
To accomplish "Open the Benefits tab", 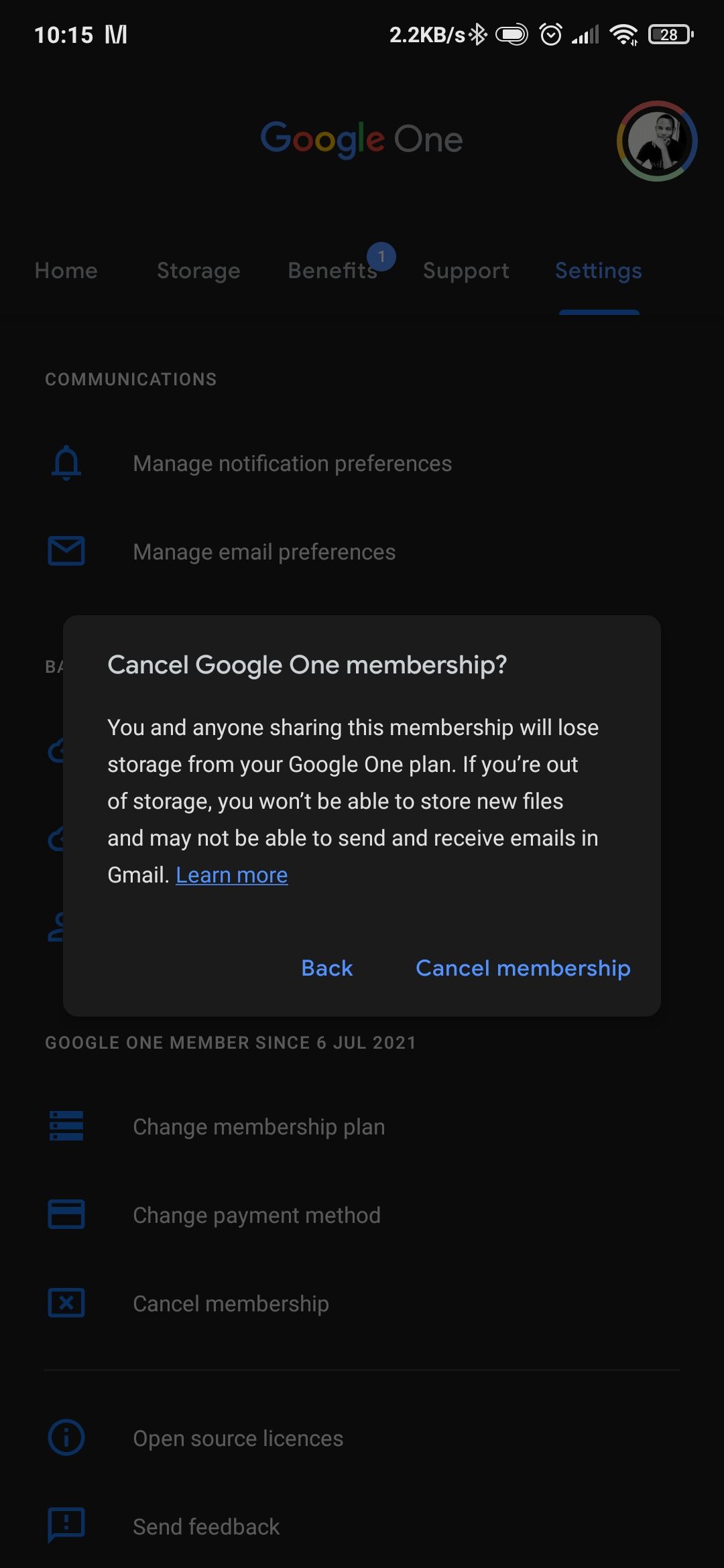I will click(x=332, y=271).
